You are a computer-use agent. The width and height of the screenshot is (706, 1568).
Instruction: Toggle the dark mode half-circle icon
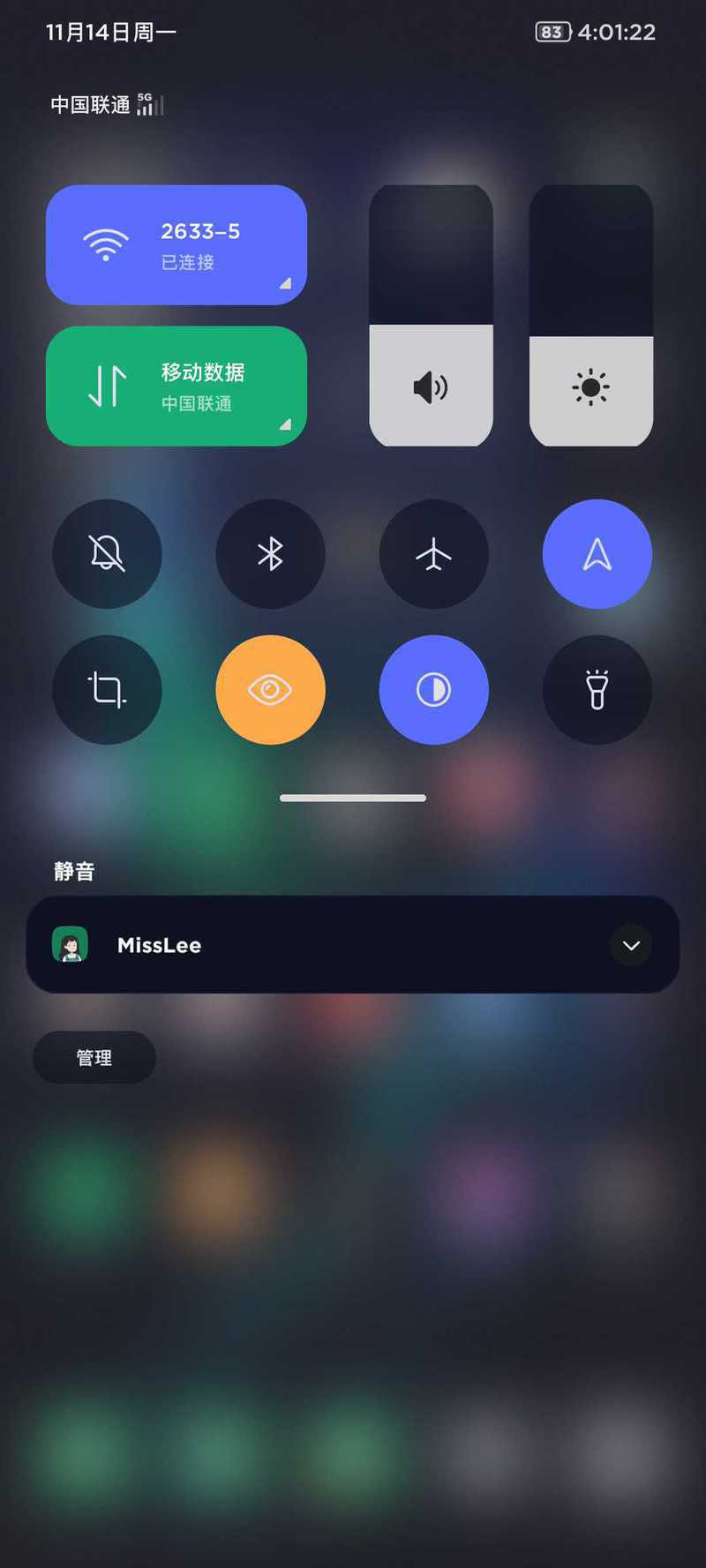click(433, 689)
